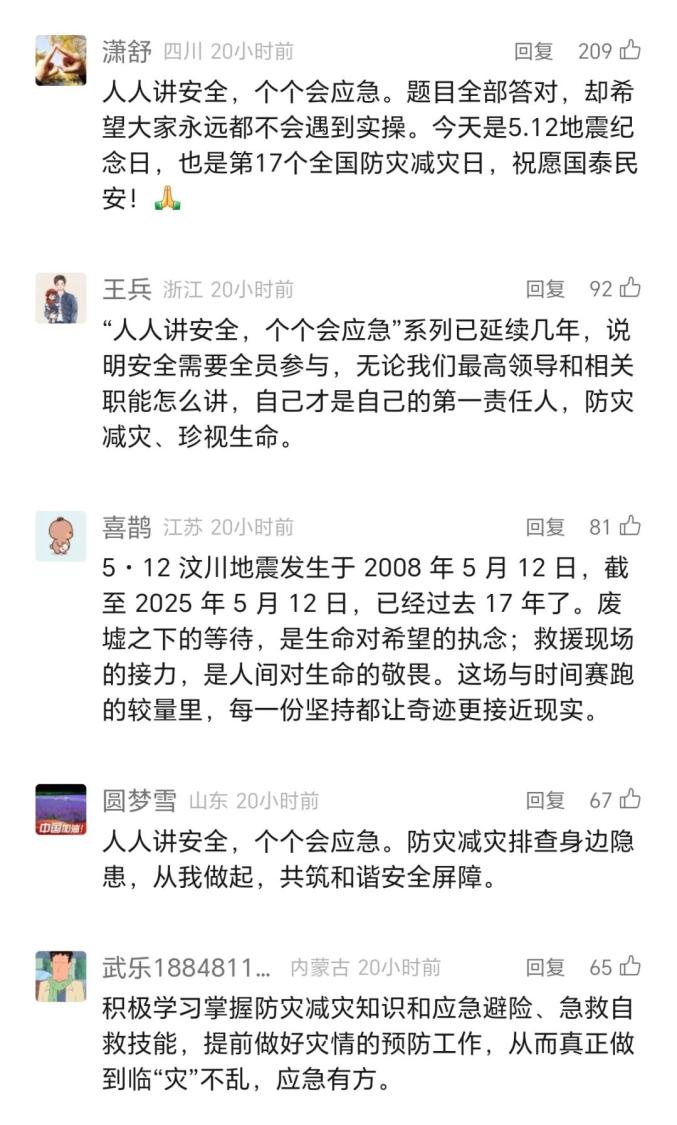
Task: Reply to 王兵's comment
Action: click(545, 289)
